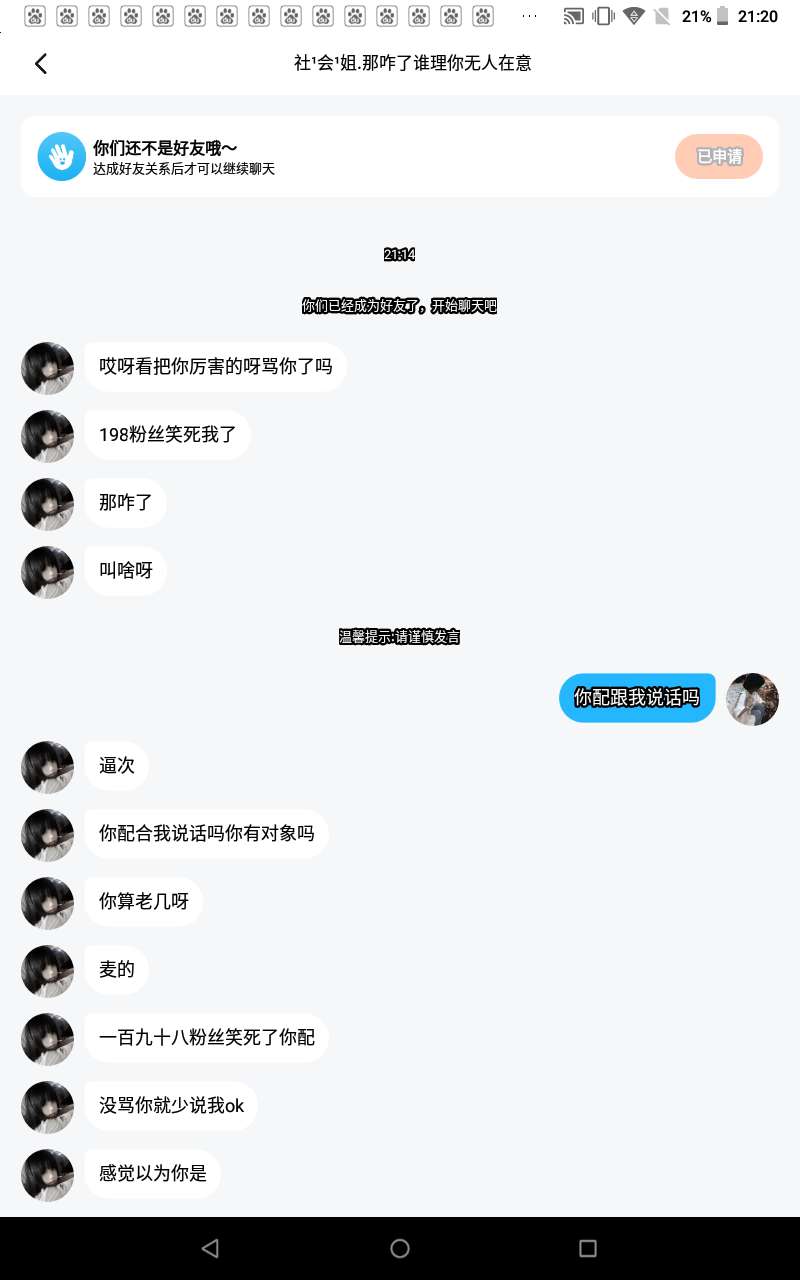Viewport: 800px width, 1280px height.
Task: Open sender's avatar next to 哎呀看把你厉害的呀骂你了吗
Action: (x=47, y=368)
